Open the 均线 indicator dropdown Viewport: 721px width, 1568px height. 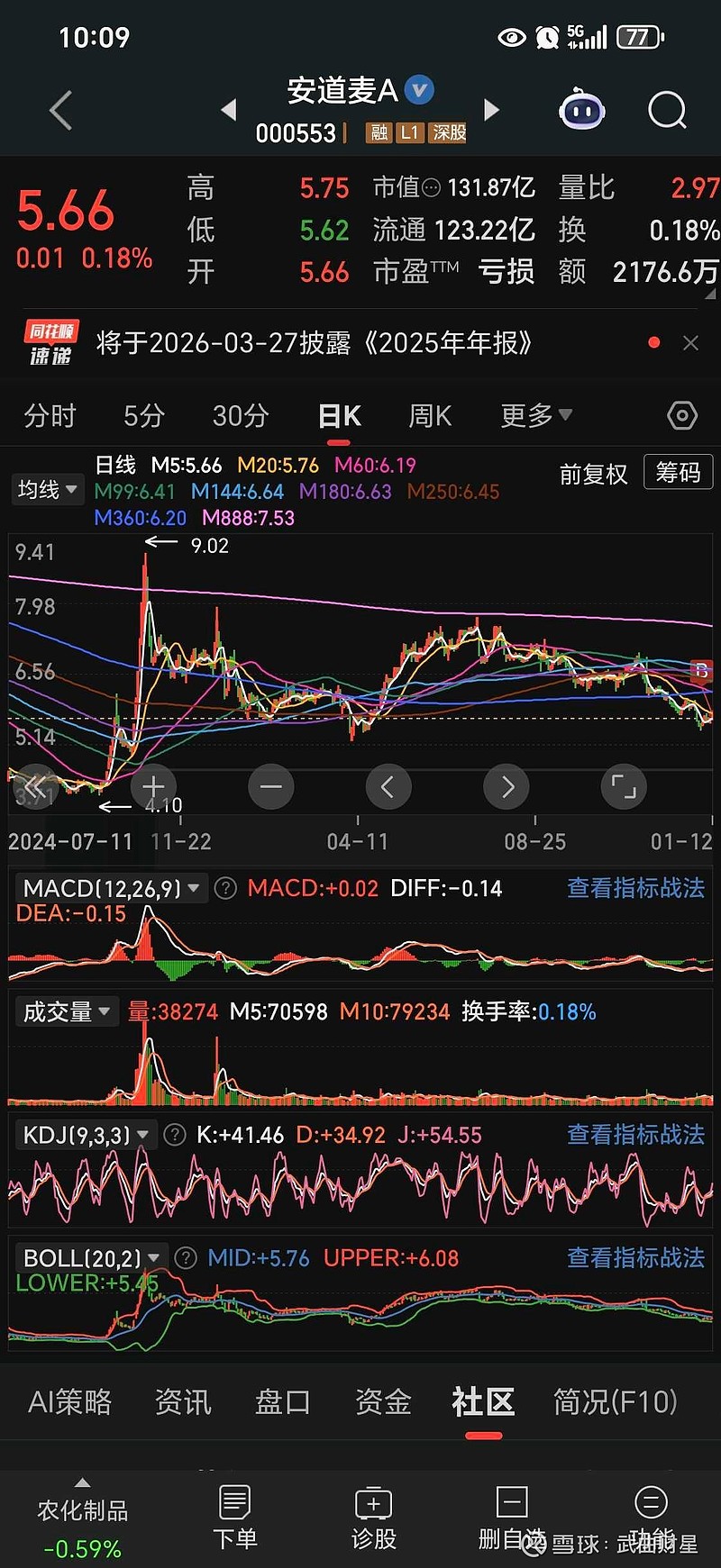coord(47,490)
